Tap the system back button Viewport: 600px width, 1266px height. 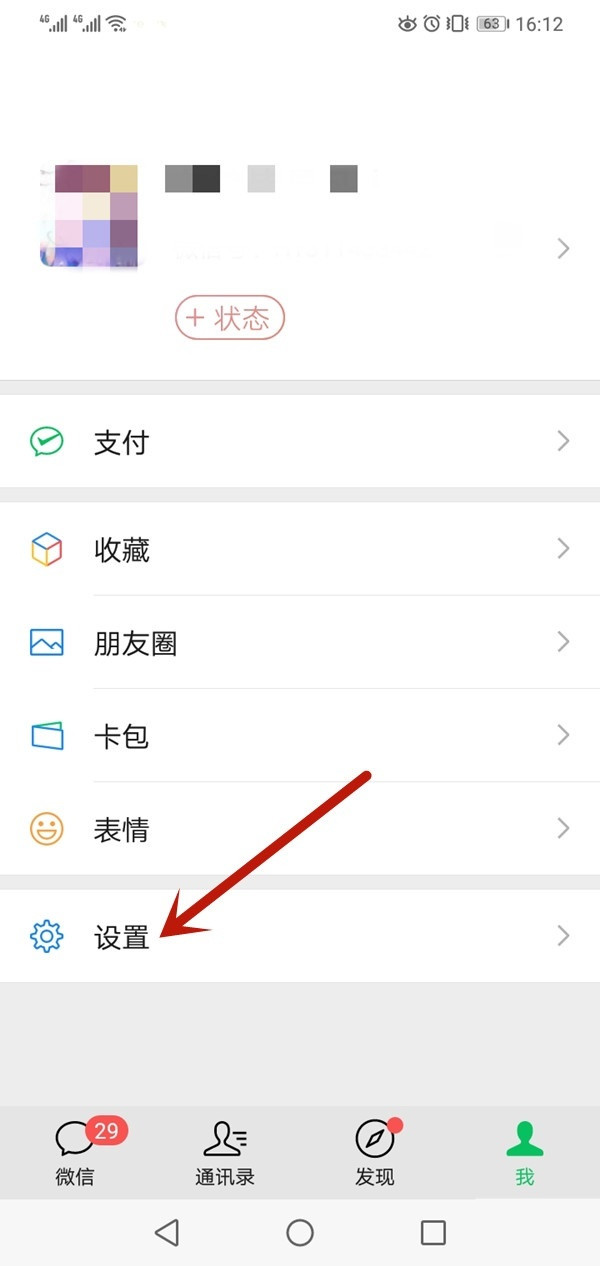(167, 1233)
